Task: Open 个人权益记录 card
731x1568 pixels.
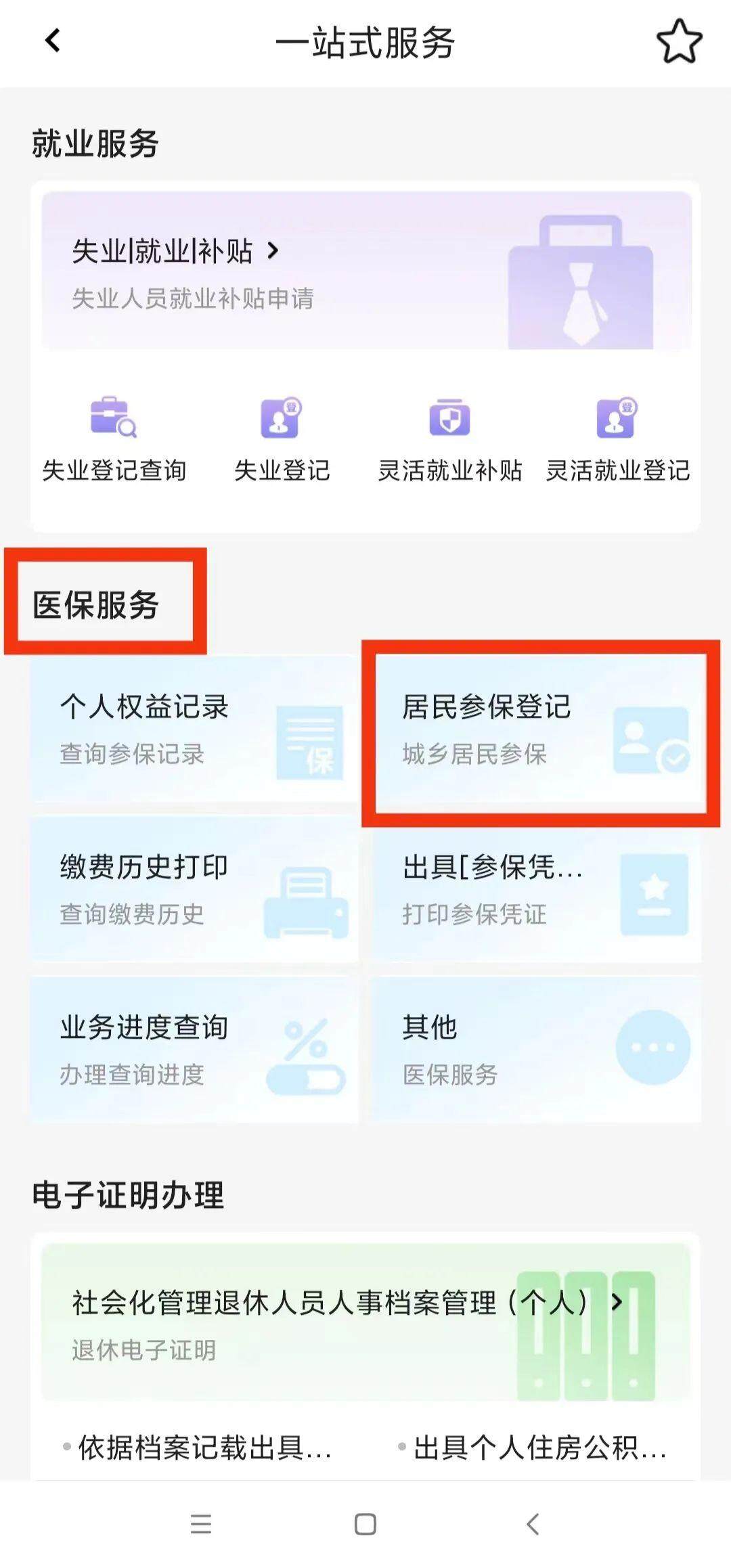Action: 194,730
